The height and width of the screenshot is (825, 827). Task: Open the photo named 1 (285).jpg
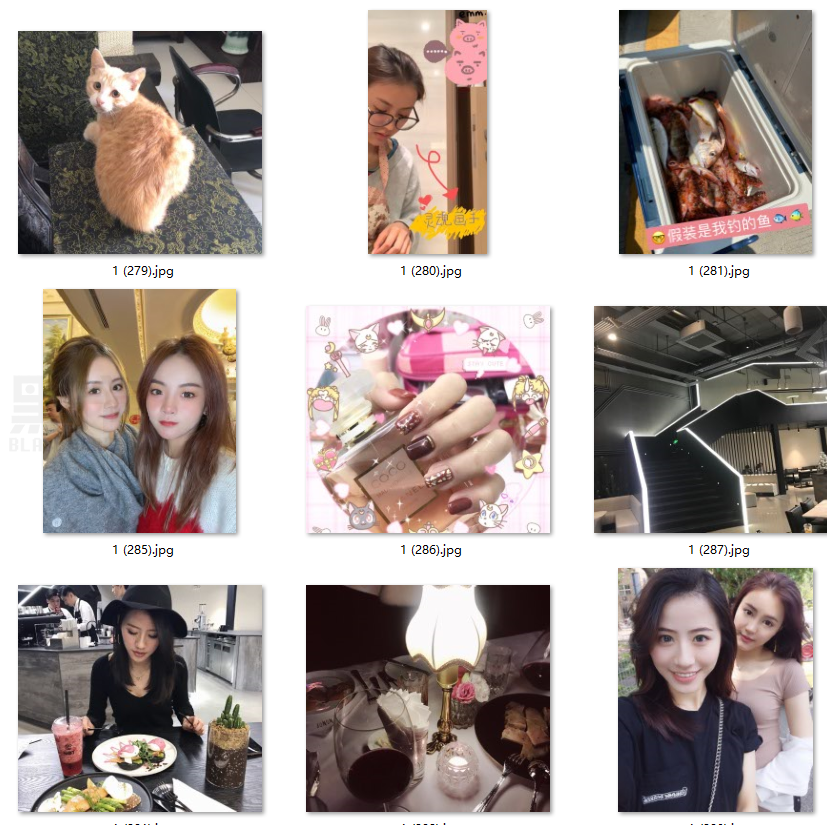pyautogui.click(x=140, y=411)
